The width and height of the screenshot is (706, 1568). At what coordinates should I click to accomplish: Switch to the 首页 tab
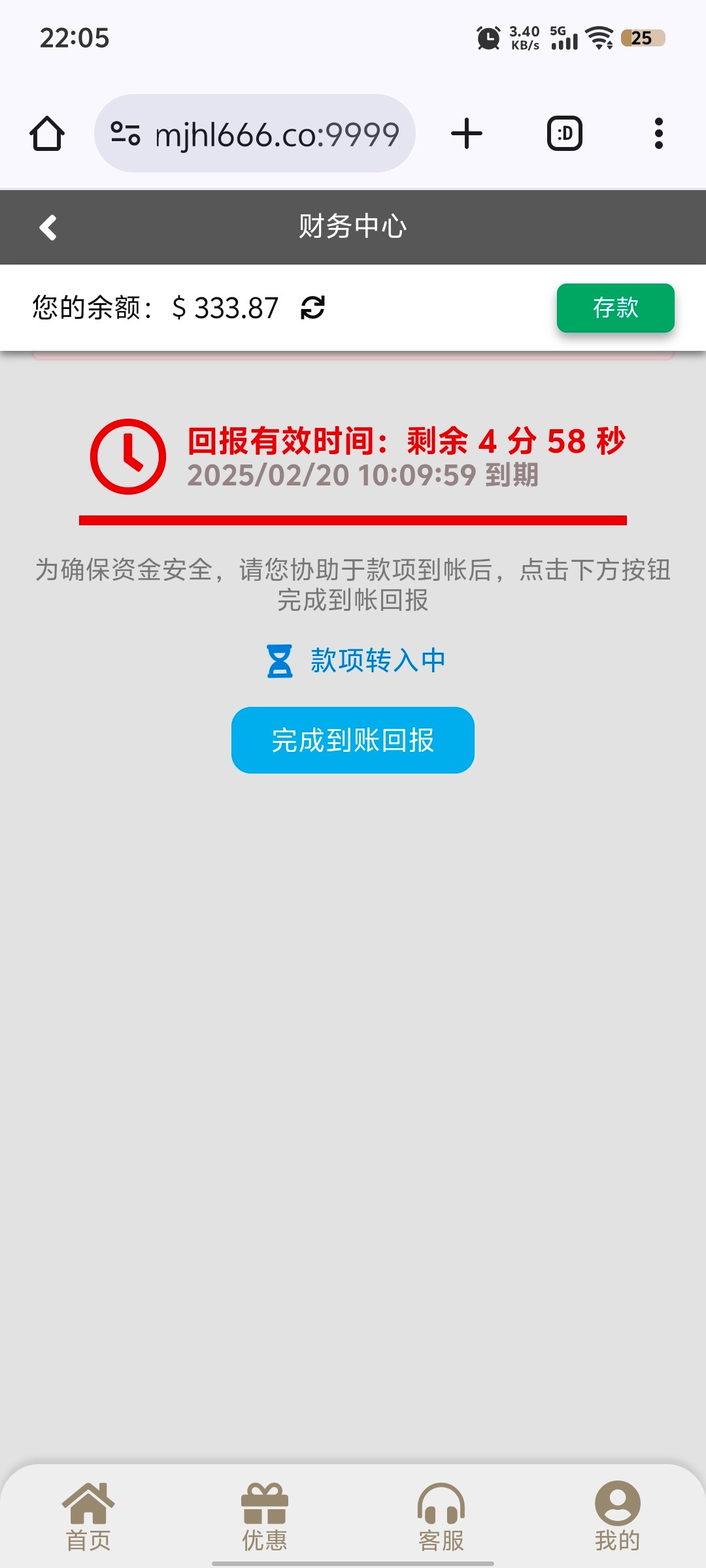pos(88,1517)
